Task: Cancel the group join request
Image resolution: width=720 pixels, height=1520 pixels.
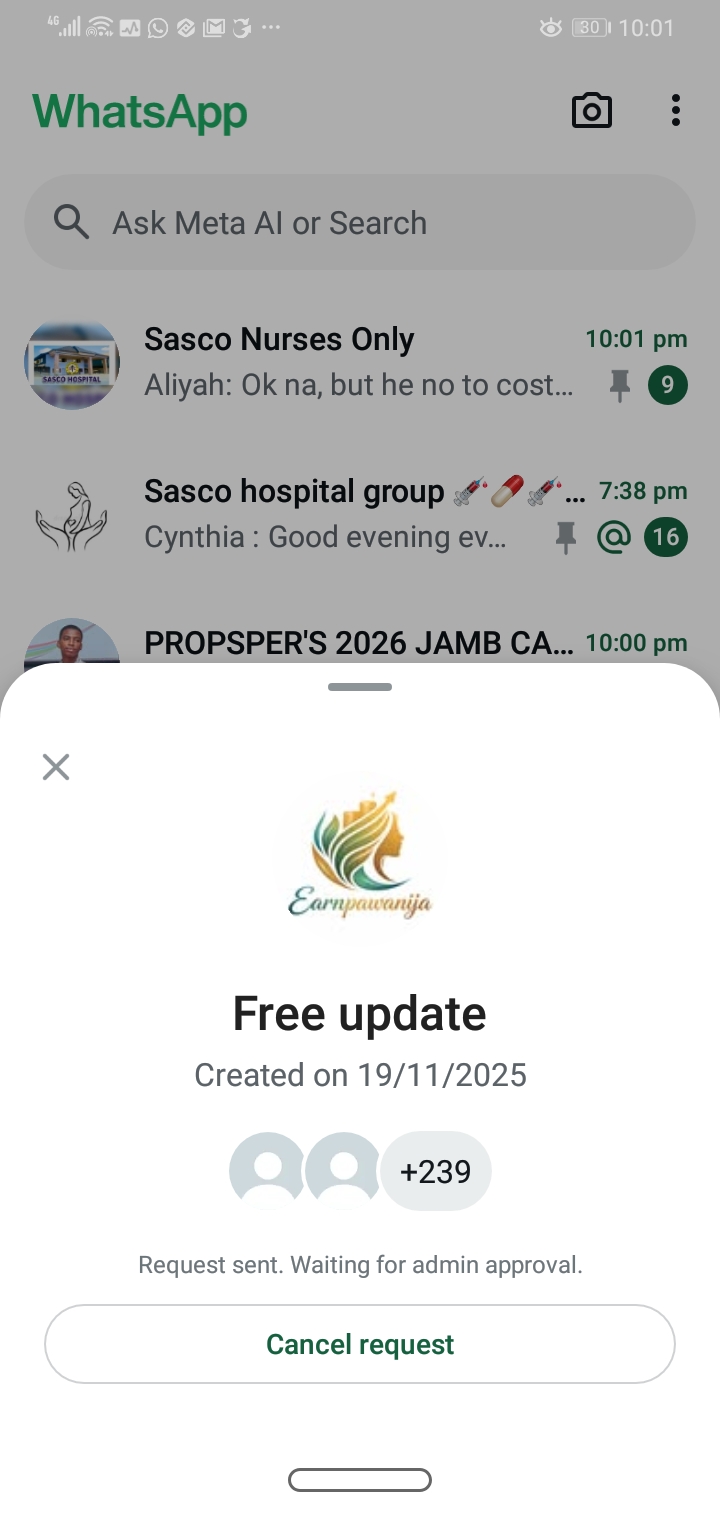Action: pyautogui.click(x=360, y=1344)
